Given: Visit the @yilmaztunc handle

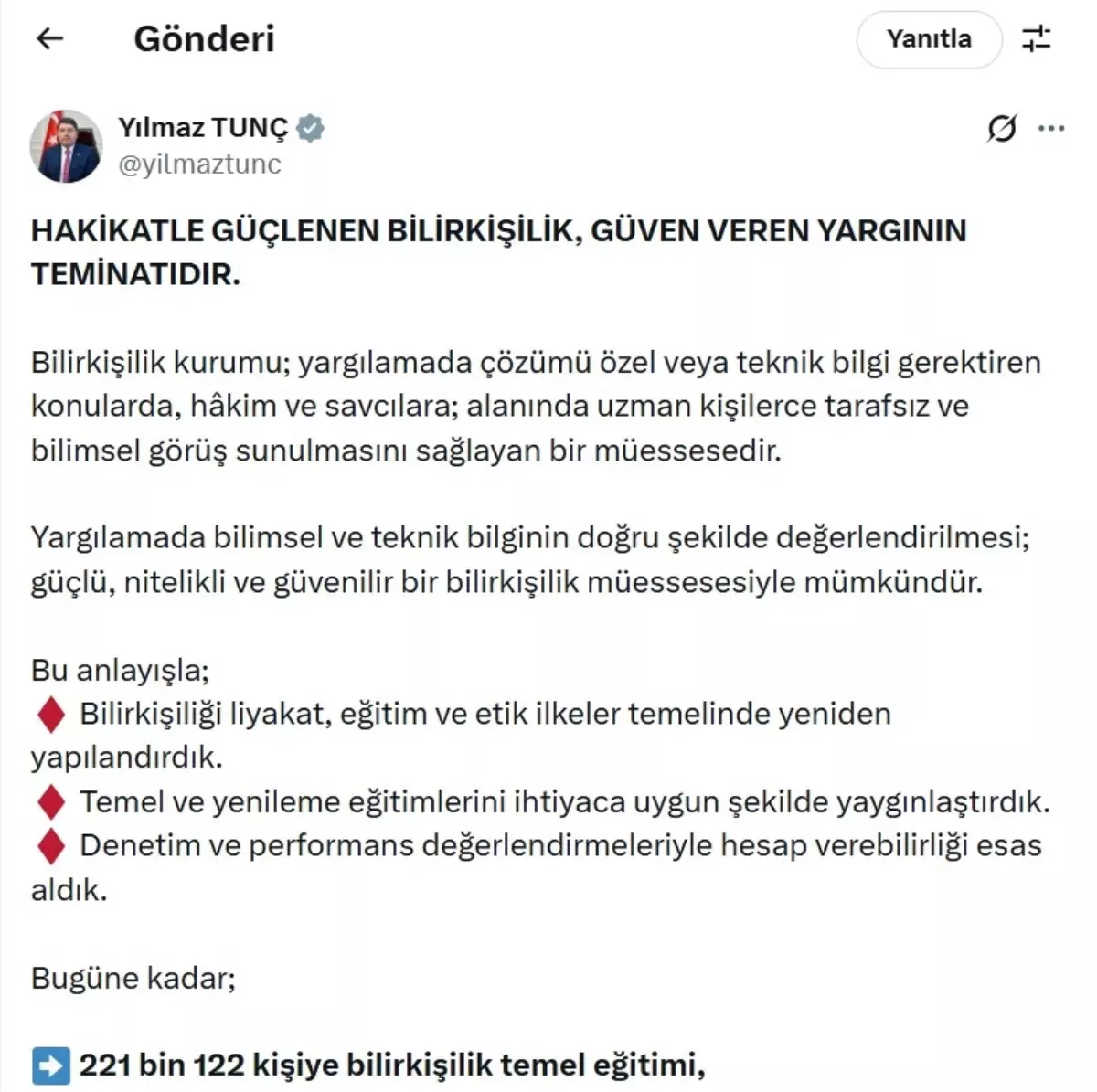Looking at the screenshot, I should 199,164.
